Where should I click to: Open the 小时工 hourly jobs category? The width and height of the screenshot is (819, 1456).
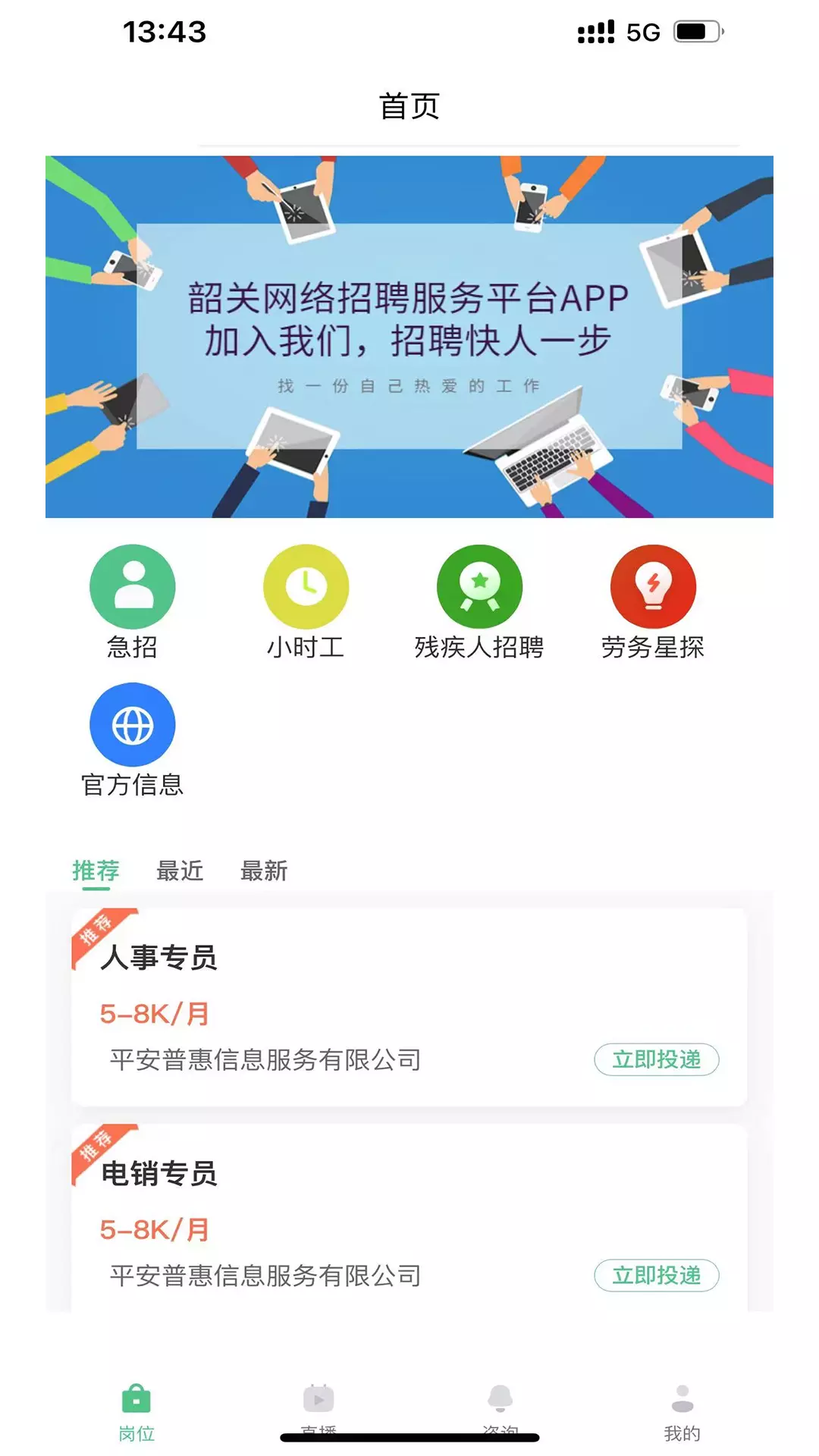(x=306, y=602)
